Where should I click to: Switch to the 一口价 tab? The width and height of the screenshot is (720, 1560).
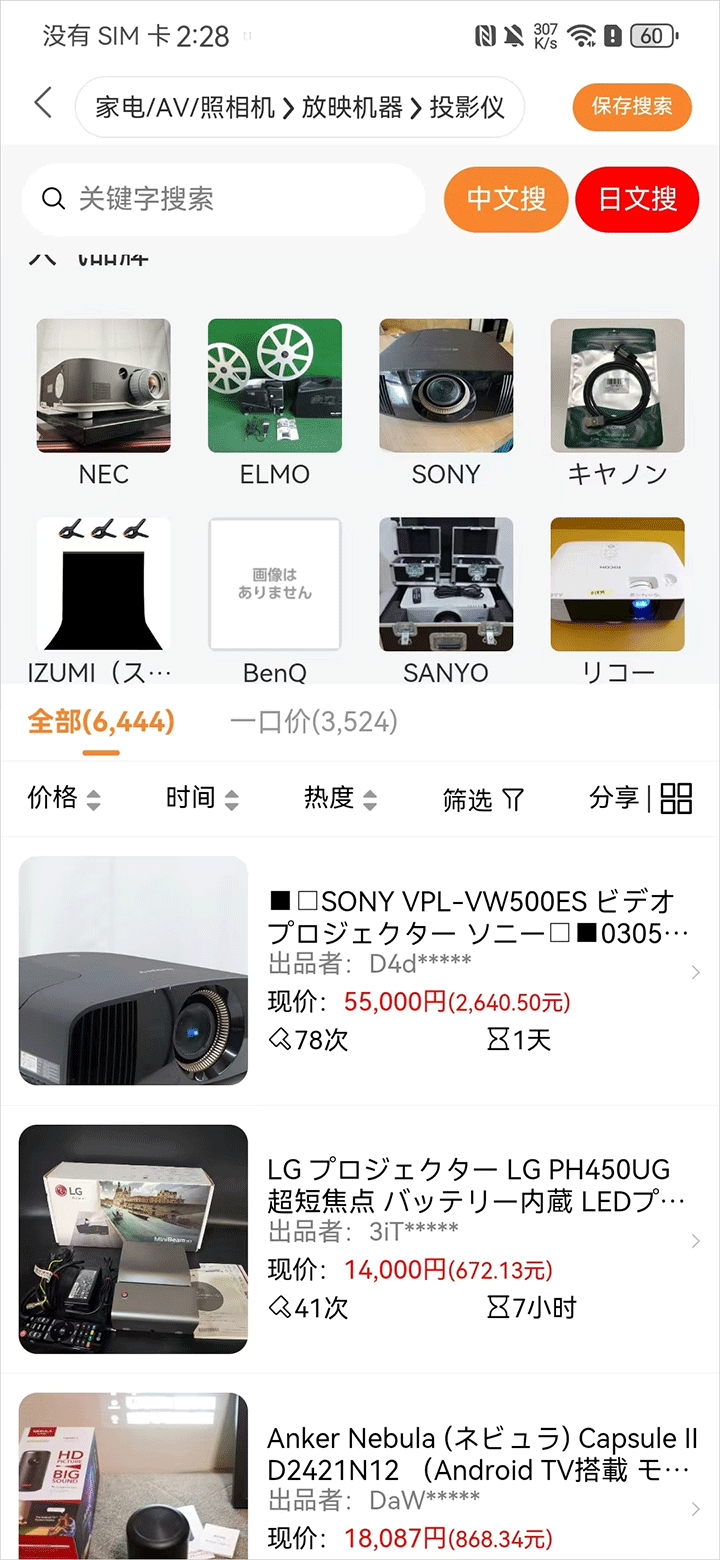tap(313, 722)
